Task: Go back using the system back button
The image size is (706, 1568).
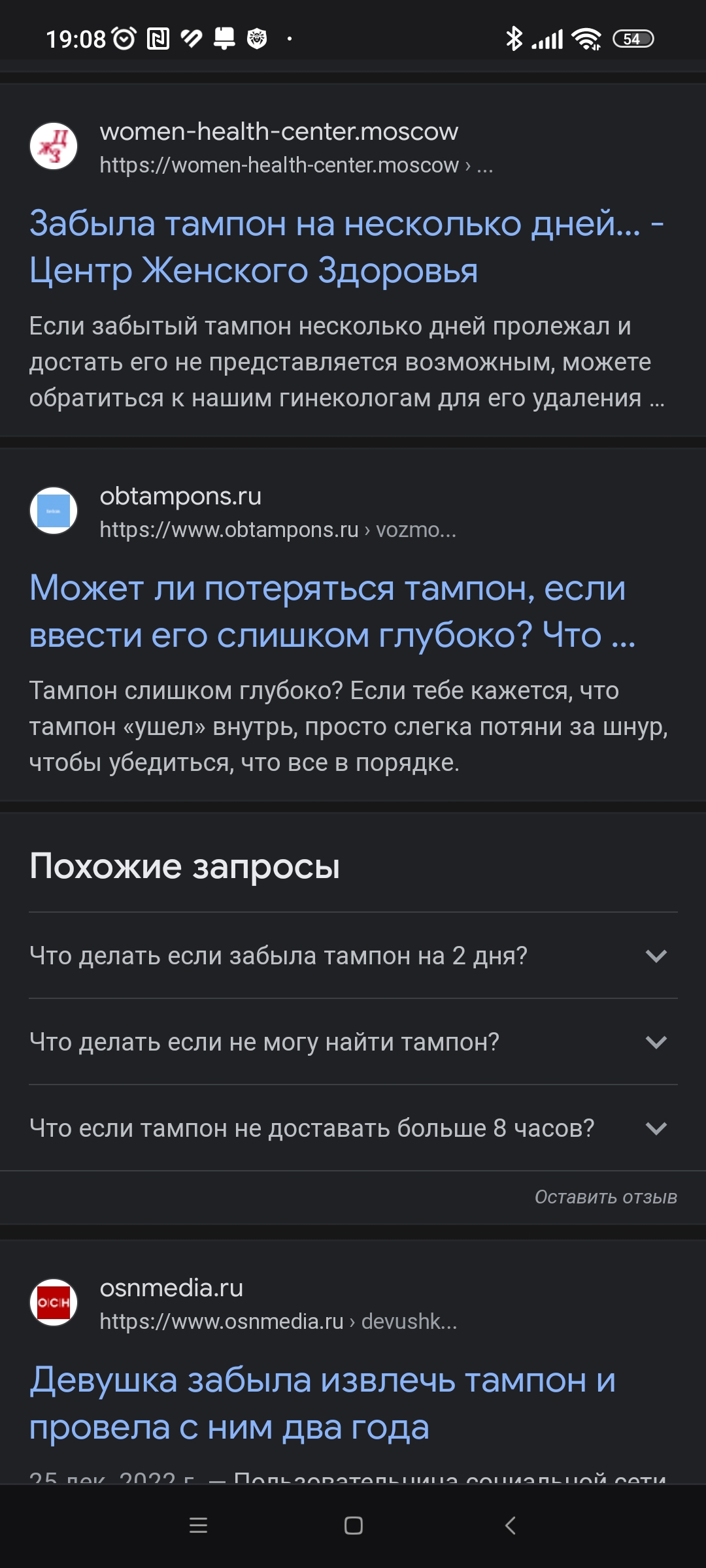Action: point(511,1526)
